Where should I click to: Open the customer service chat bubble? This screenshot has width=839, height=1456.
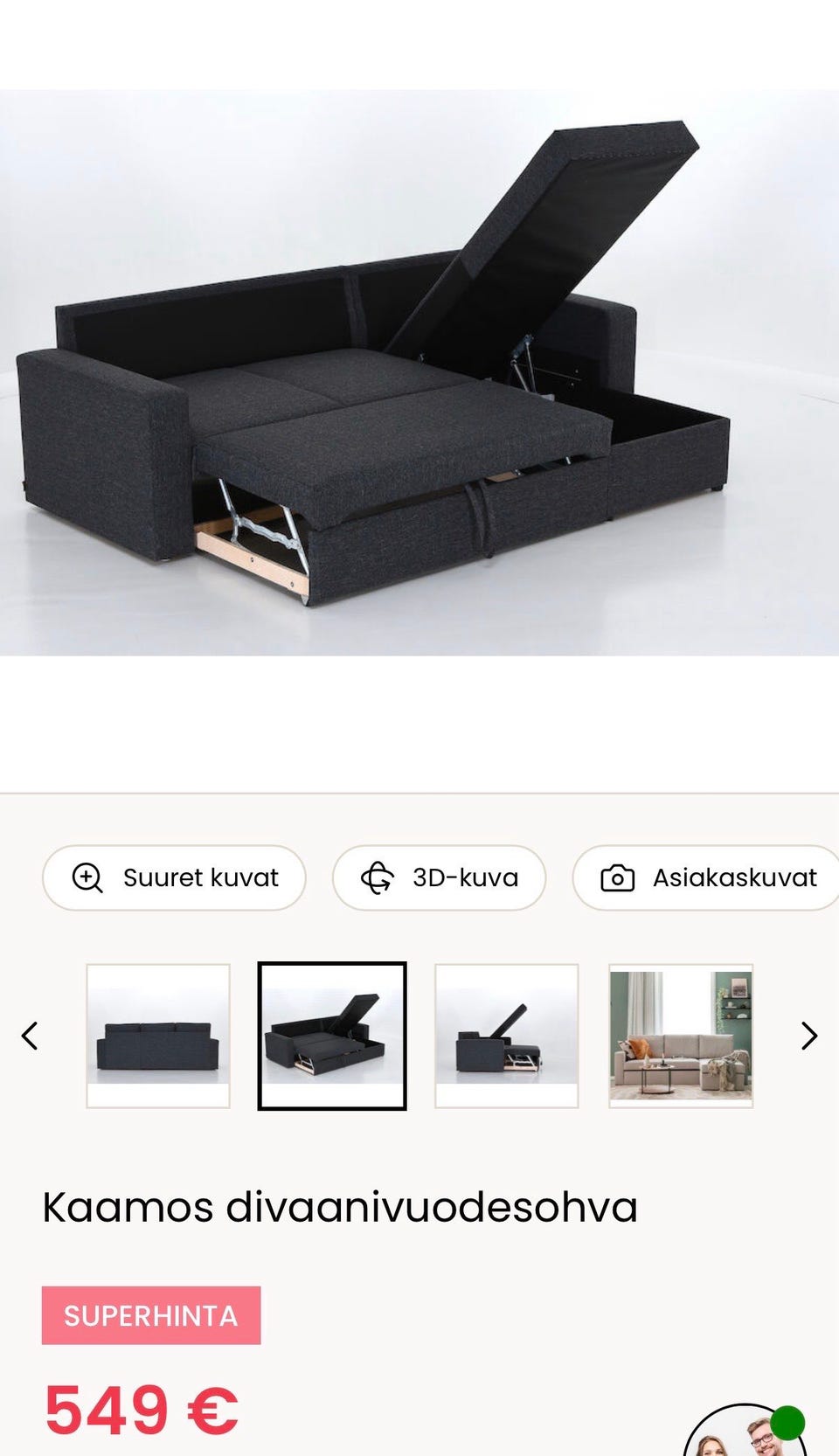[745, 1433]
